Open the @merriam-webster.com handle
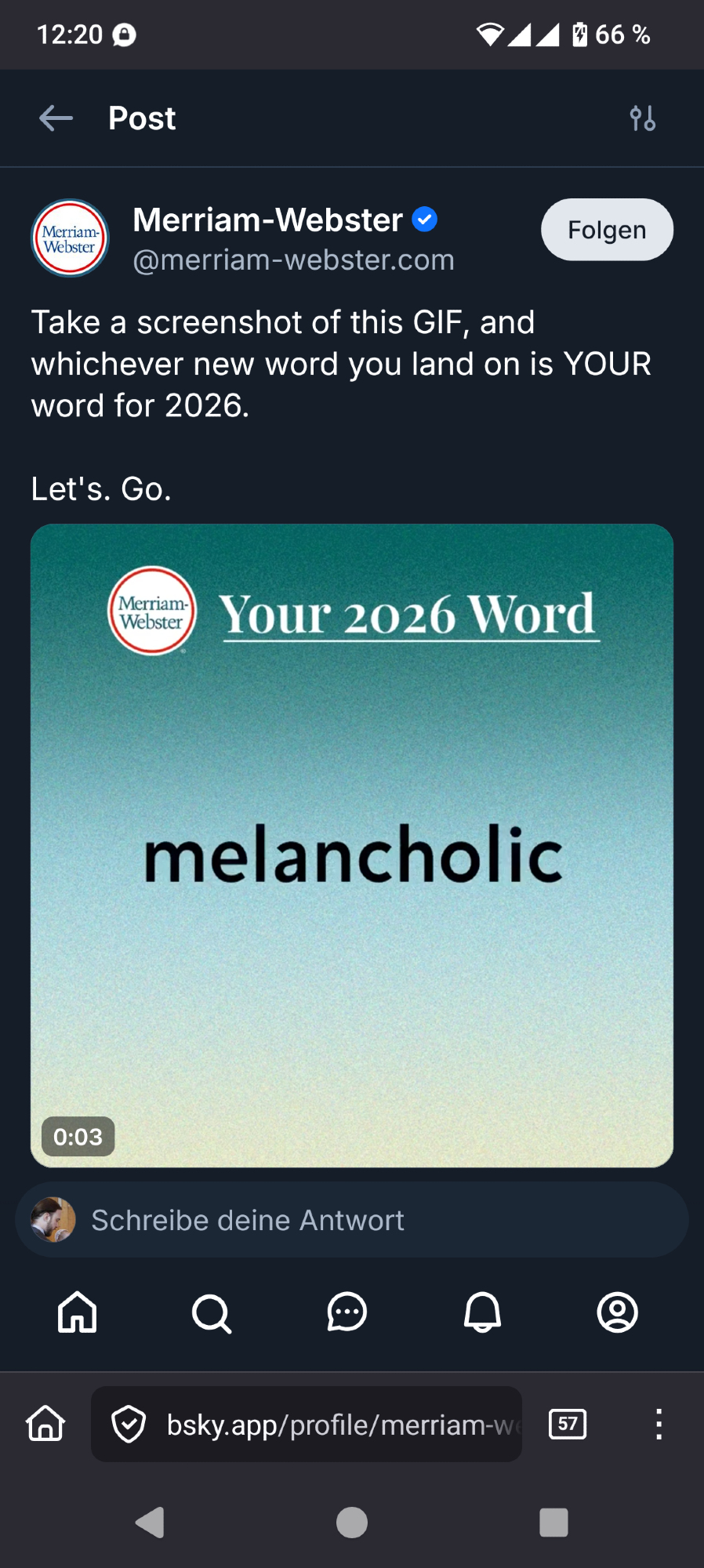Screen dimensions: 704x1568 [293, 260]
